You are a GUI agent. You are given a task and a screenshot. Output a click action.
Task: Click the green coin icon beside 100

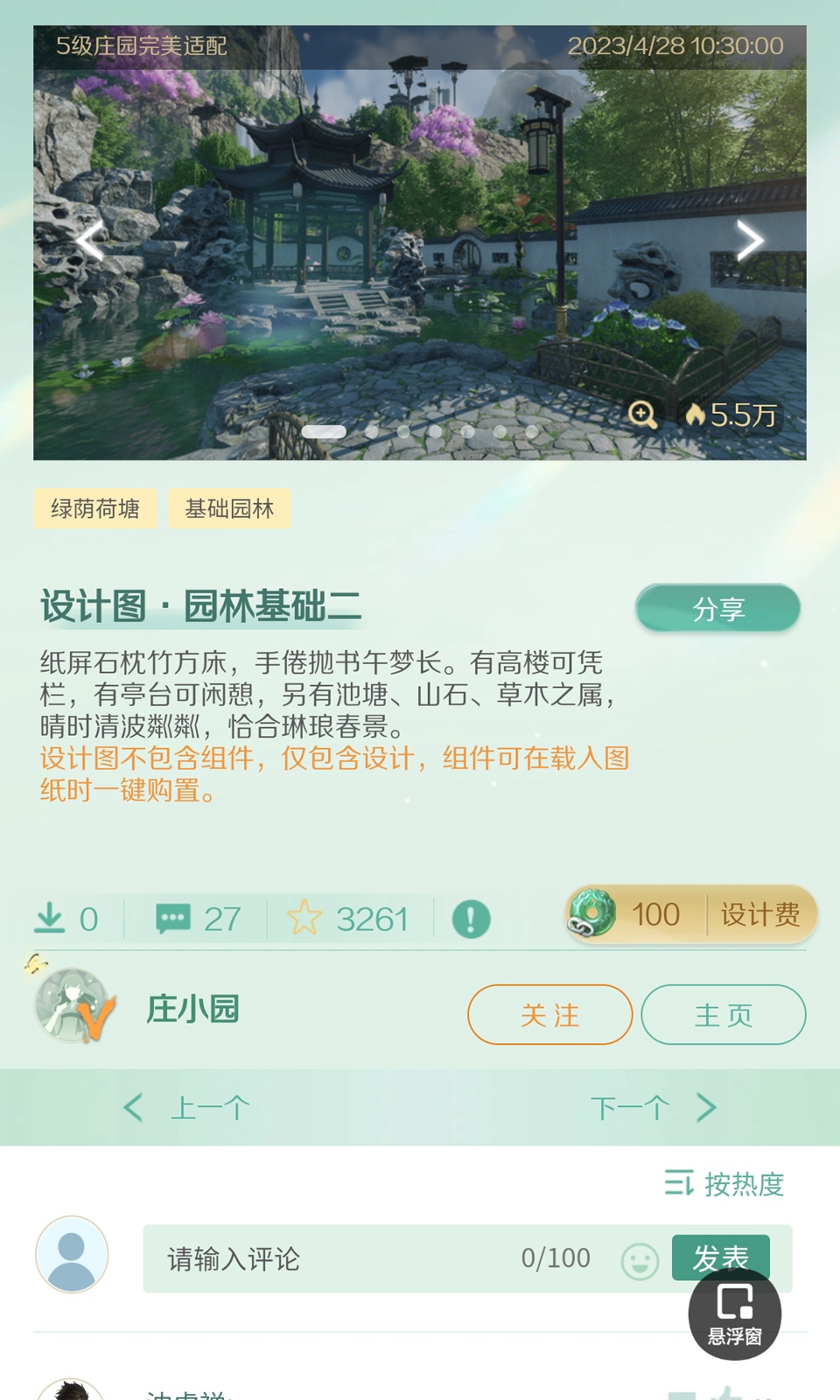594,913
